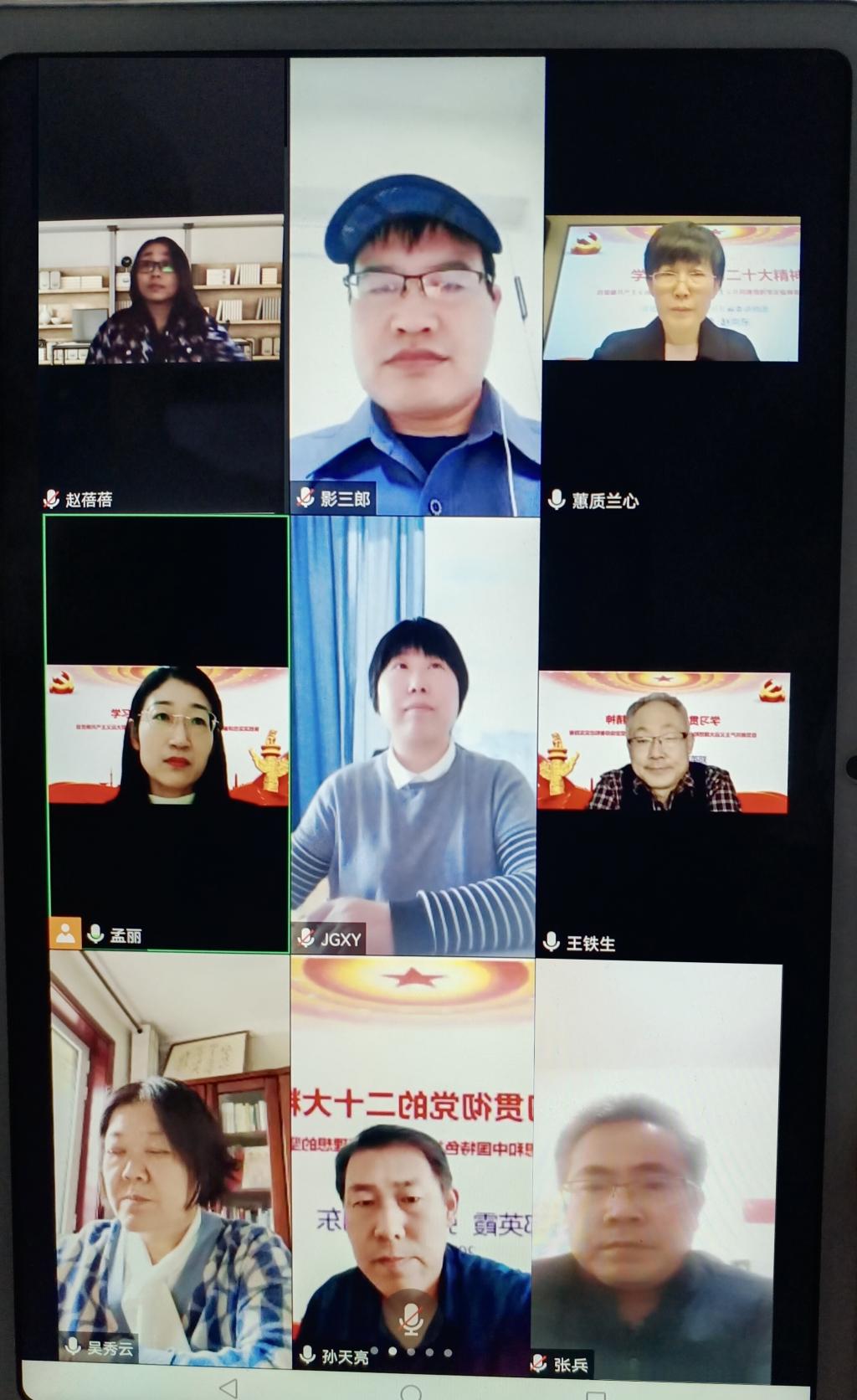The image size is (857, 1400).
Task: Tap 孟丽's highlighted video tile
Action: pos(167,734)
